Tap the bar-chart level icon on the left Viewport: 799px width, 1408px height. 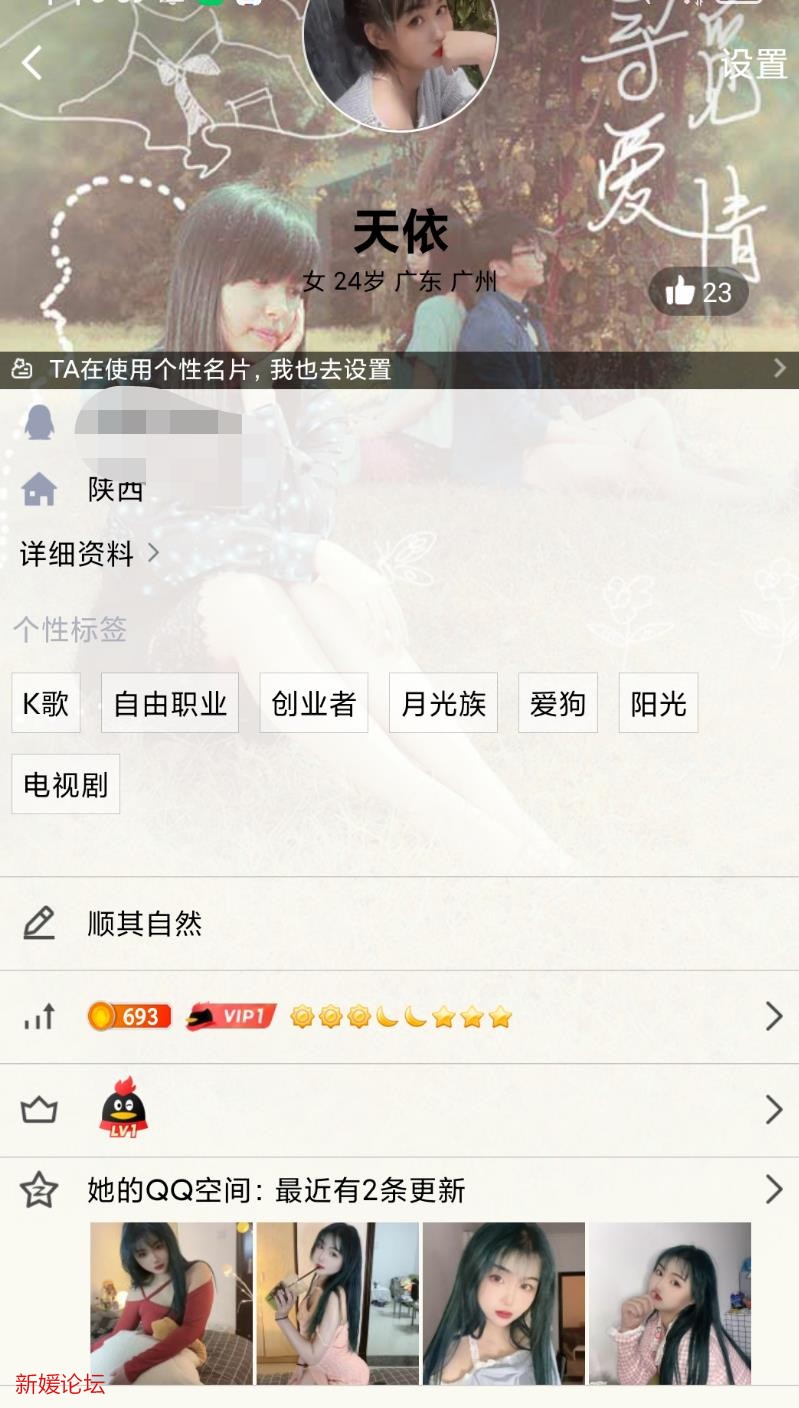coord(39,1016)
